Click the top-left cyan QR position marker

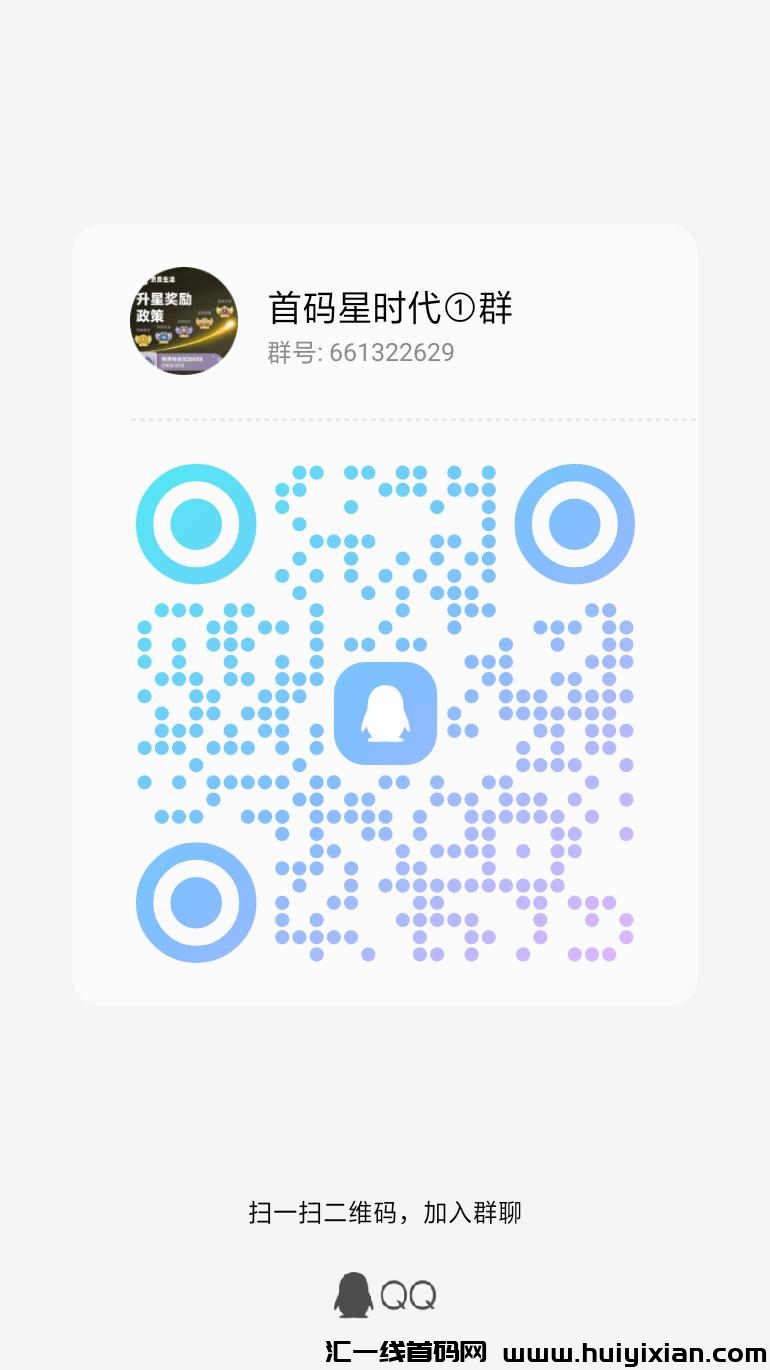coord(195,522)
